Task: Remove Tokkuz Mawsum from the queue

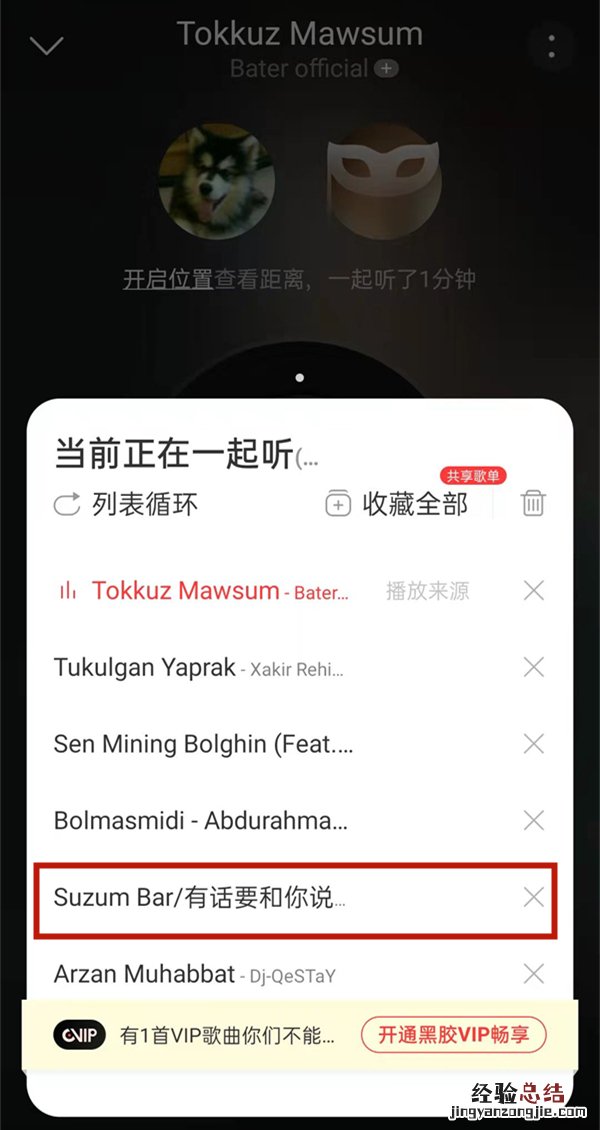Action: tap(534, 591)
